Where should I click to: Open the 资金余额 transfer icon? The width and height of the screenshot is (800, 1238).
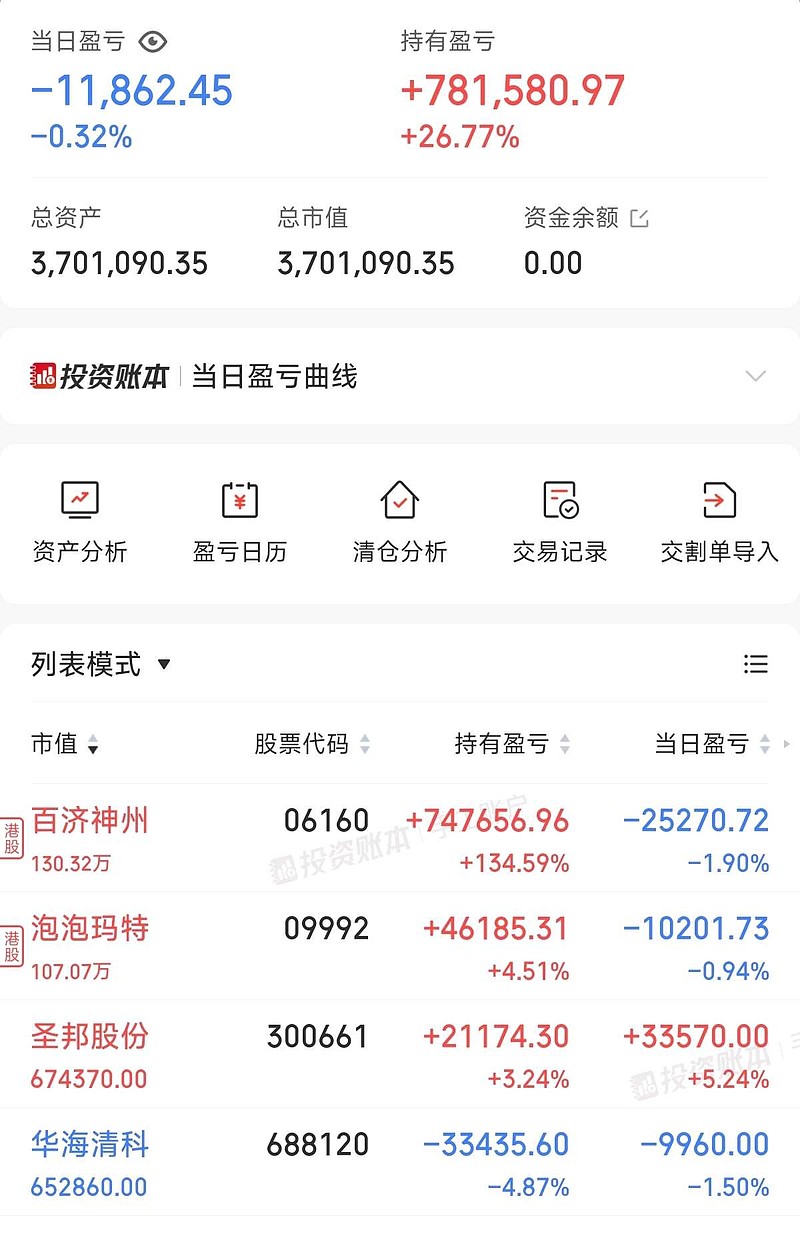click(x=639, y=218)
